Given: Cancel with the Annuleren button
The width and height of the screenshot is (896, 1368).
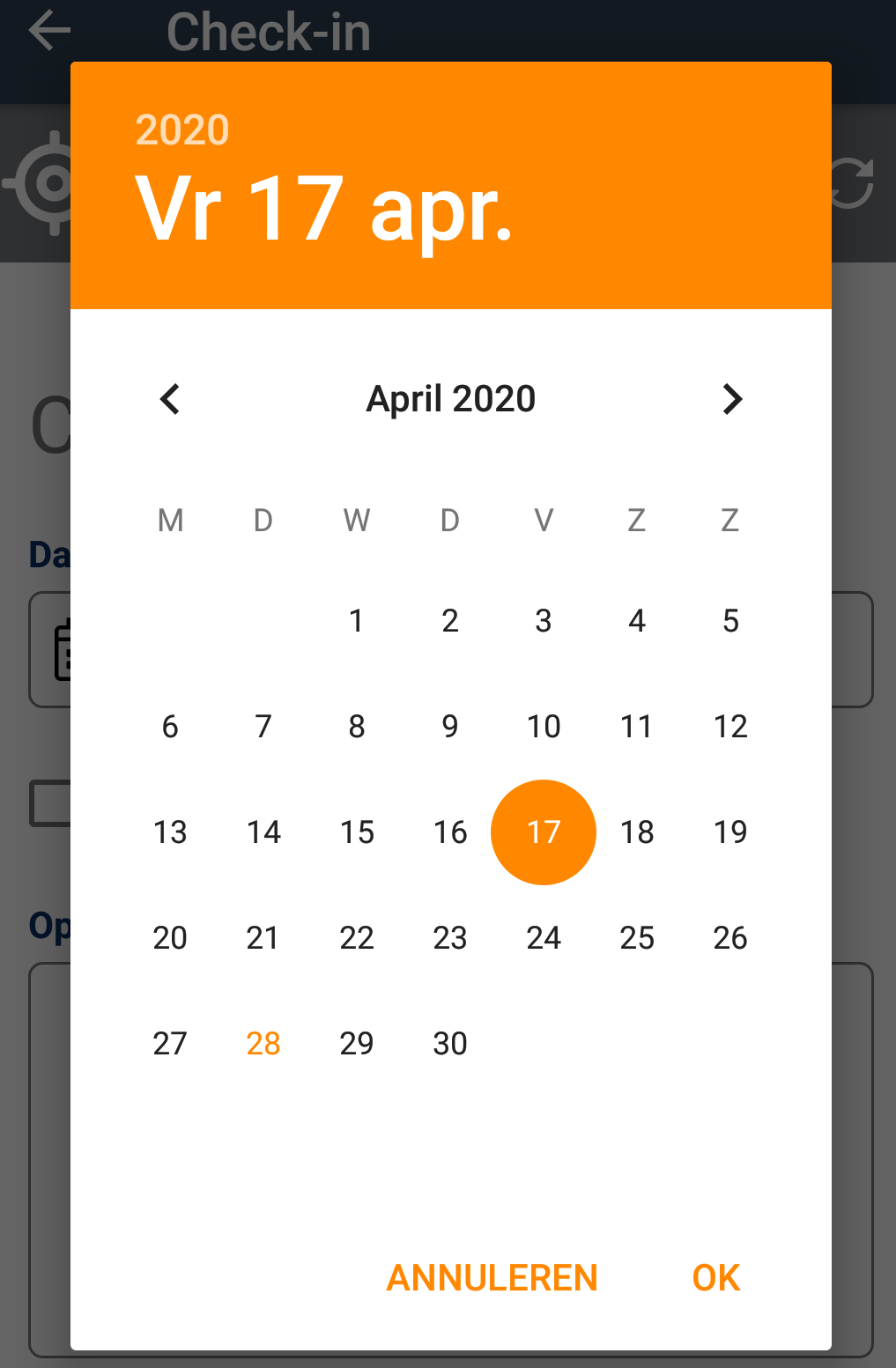Looking at the screenshot, I should click(x=492, y=1278).
